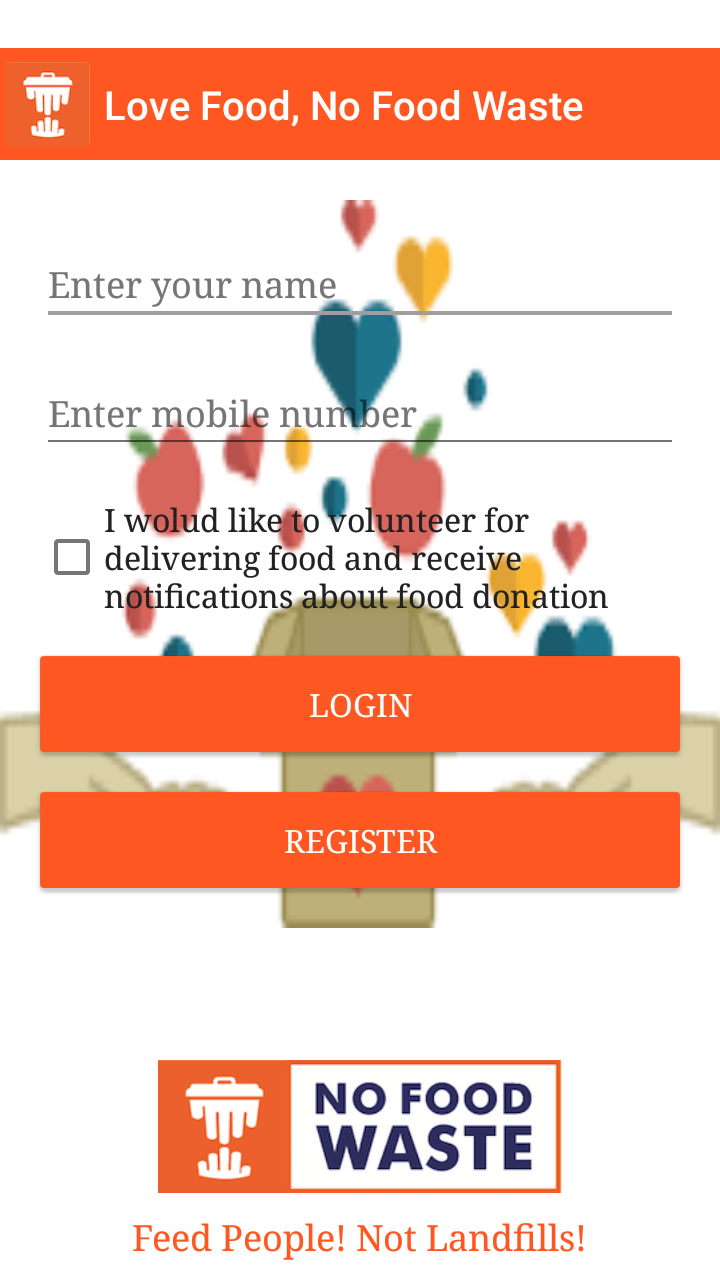This screenshot has width=720, height=1280.
Task: Tap the REGISTER button
Action: (360, 841)
